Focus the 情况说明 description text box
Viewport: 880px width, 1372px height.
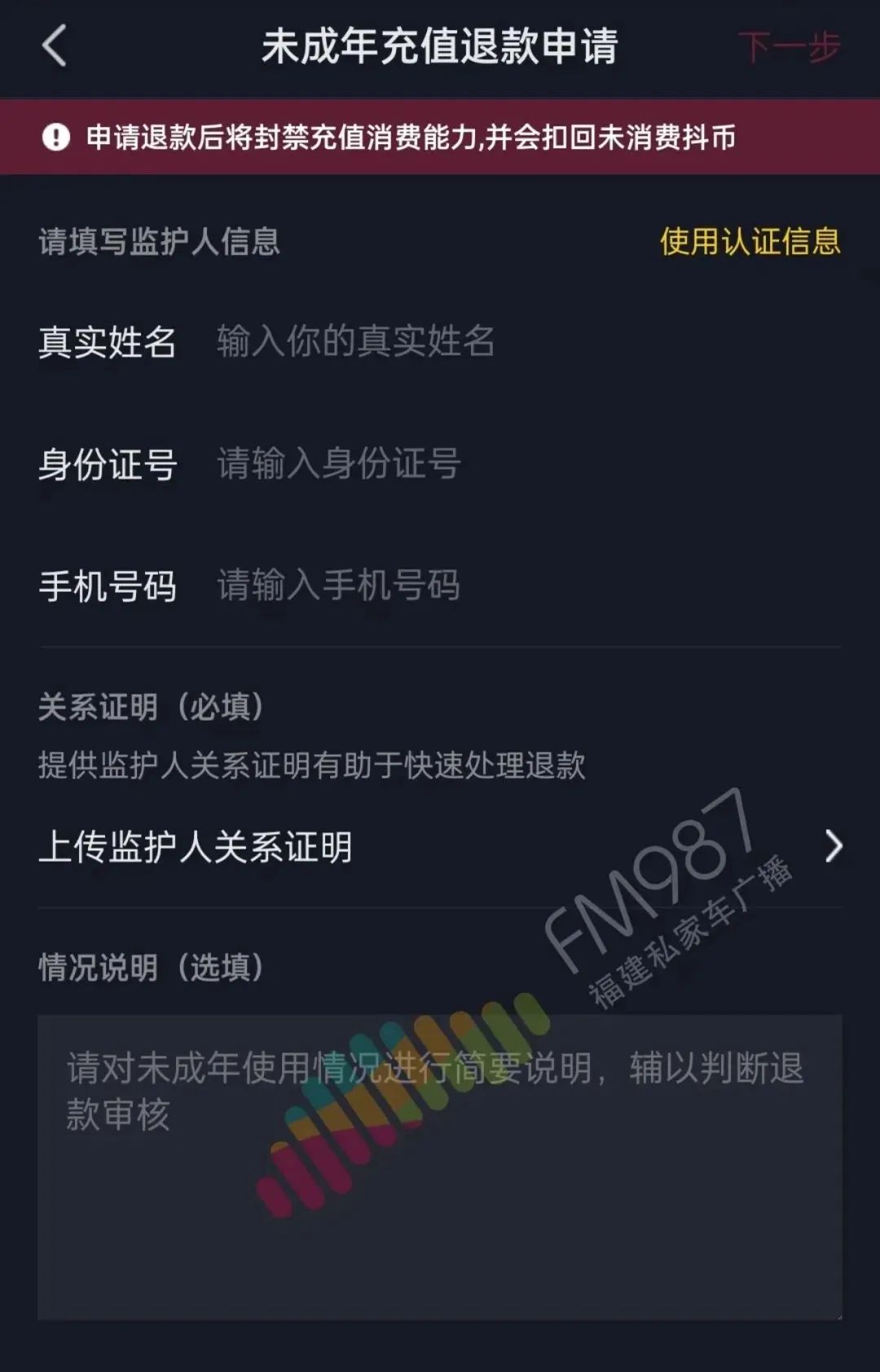coord(440,1166)
